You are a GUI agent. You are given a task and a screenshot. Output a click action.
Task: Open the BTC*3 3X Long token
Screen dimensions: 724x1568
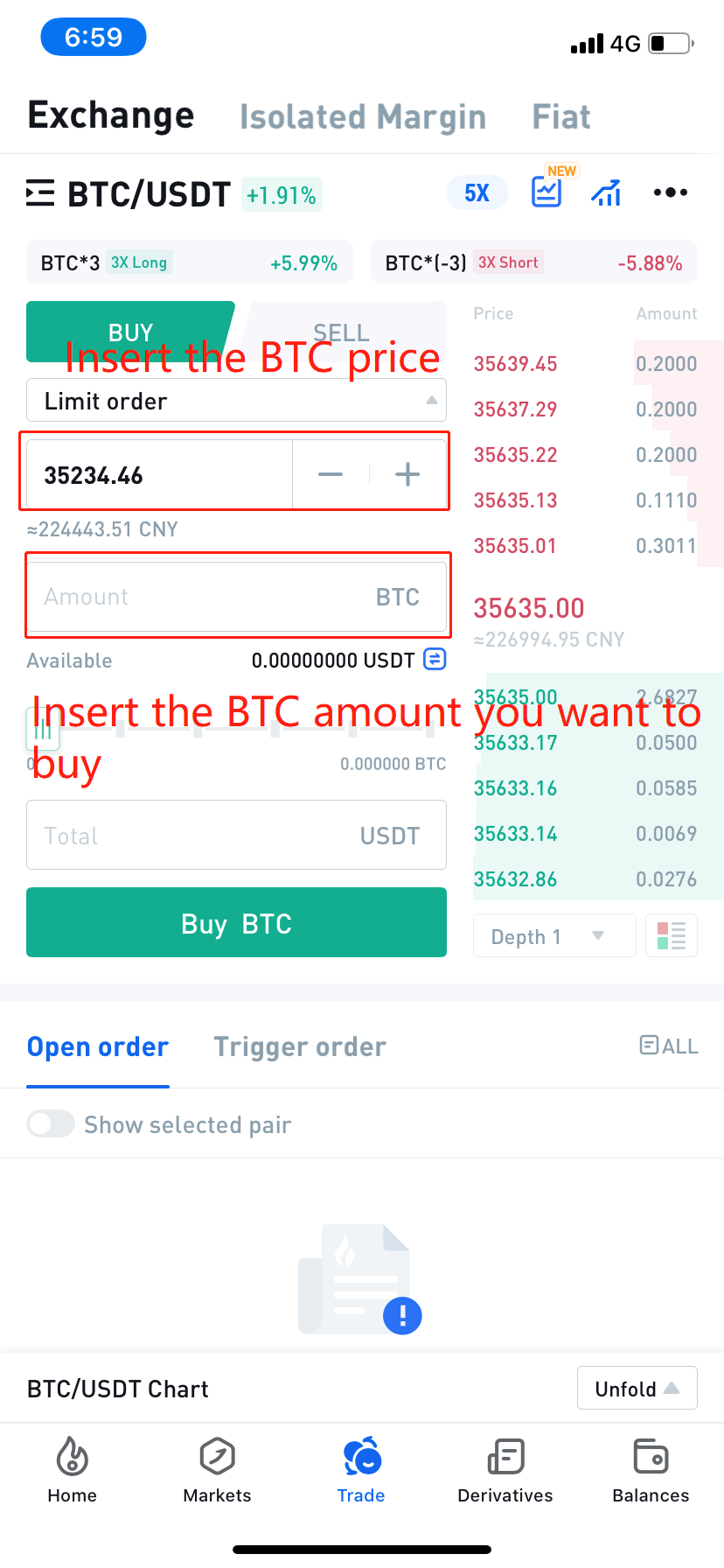pyautogui.click(x=189, y=262)
